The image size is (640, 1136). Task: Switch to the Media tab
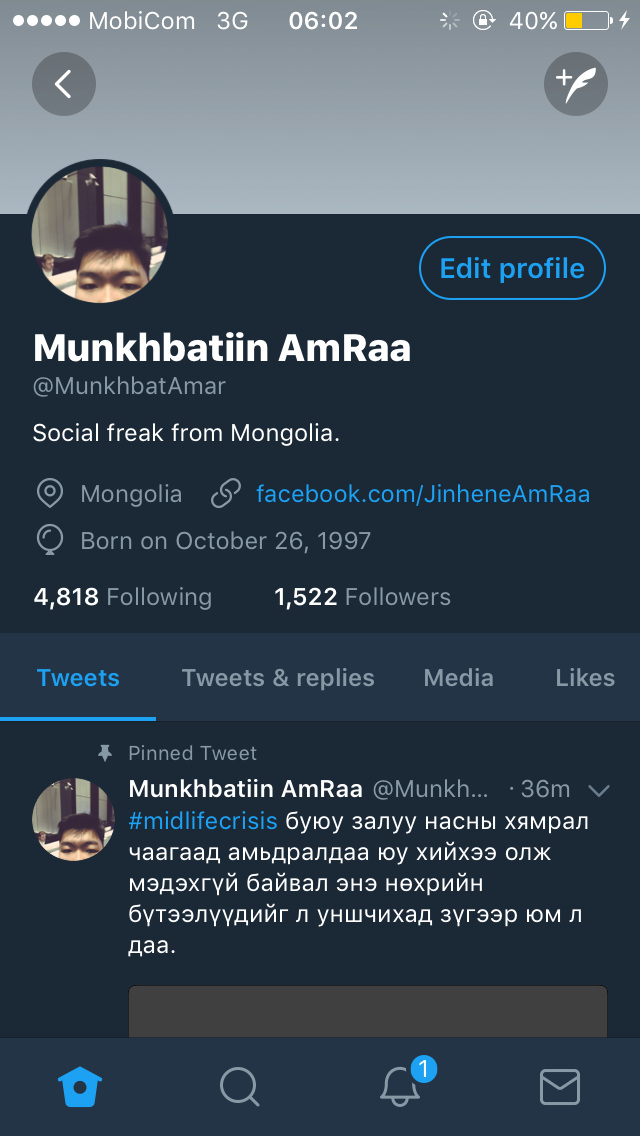click(458, 677)
